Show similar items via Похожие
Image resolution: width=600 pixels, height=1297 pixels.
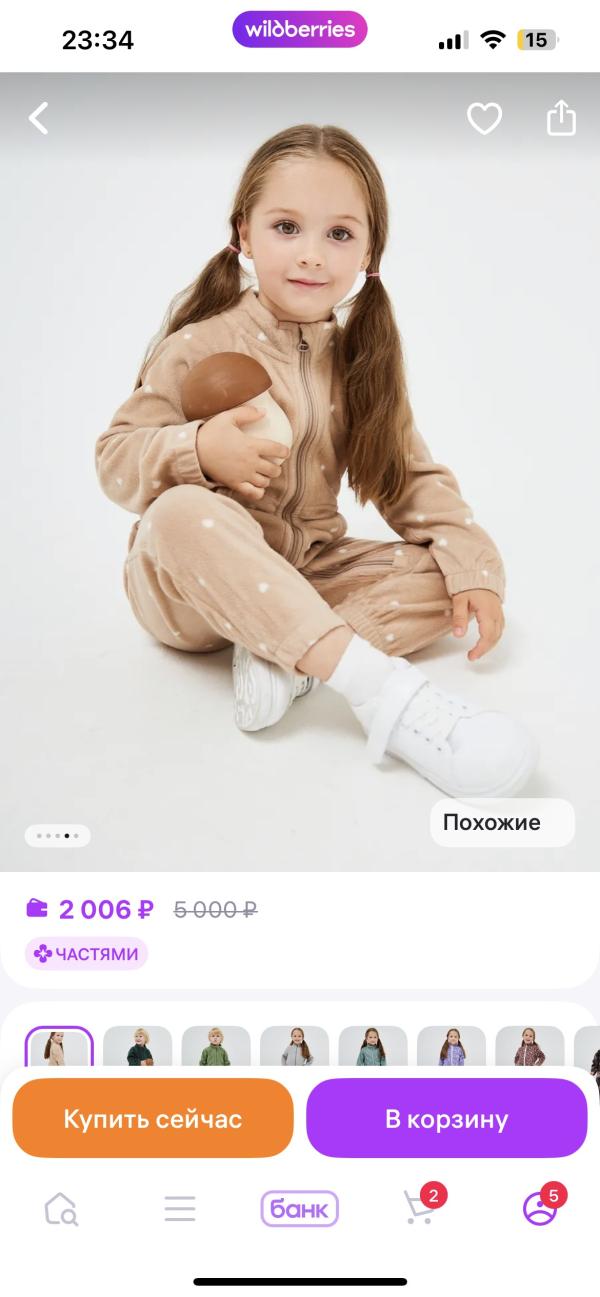point(502,823)
